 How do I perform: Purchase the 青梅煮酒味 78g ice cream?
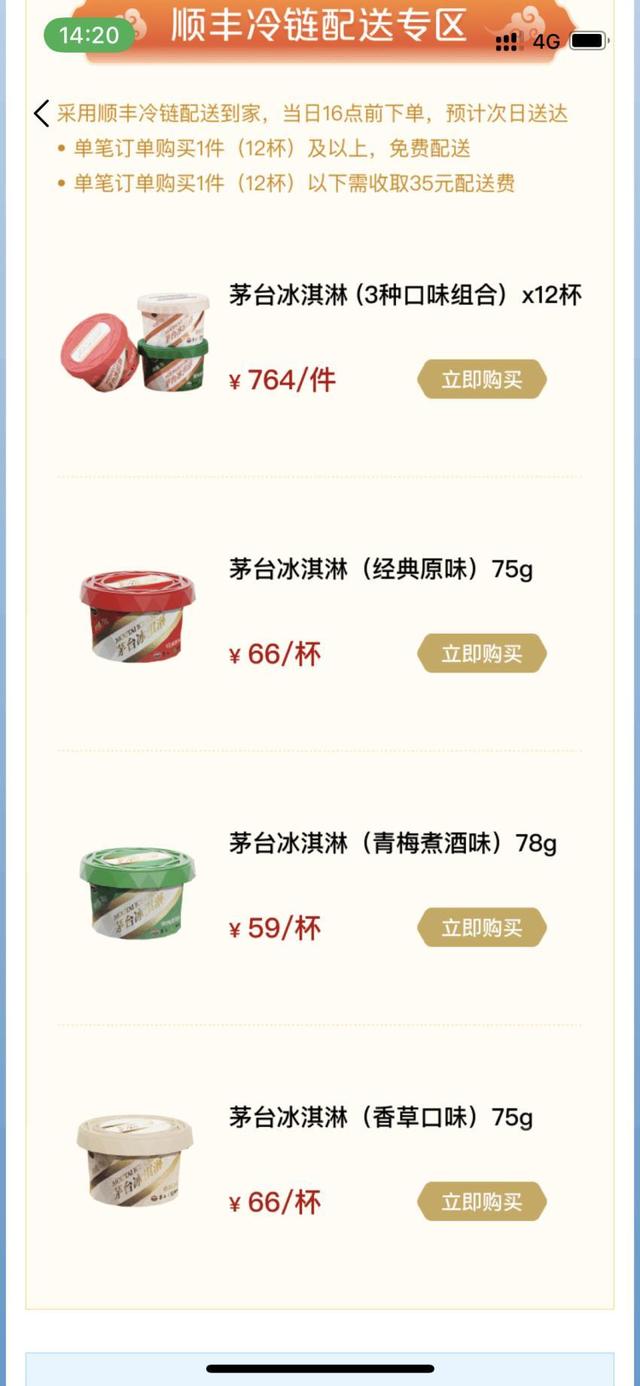point(482,928)
